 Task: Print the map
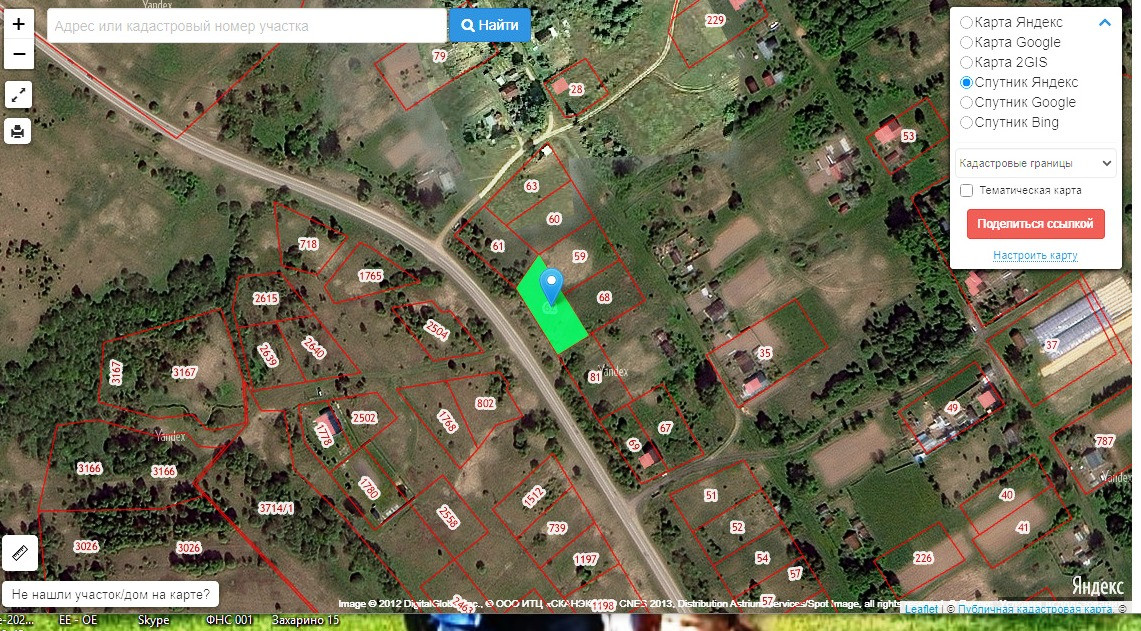pyautogui.click(x=19, y=131)
